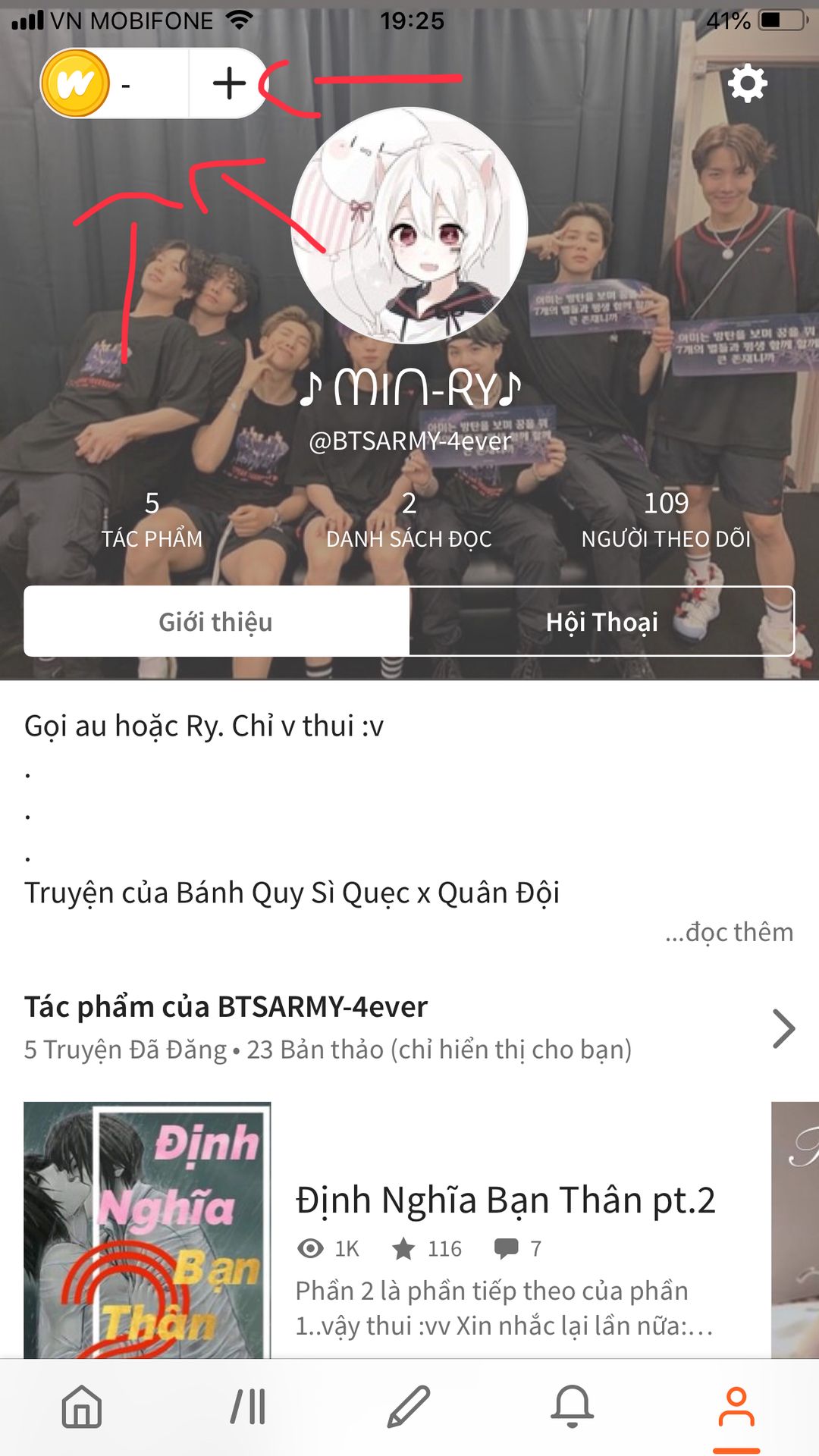This screenshot has height=1456, width=819.
Task: Open the Wattpad coin balance
Action: [76, 83]
